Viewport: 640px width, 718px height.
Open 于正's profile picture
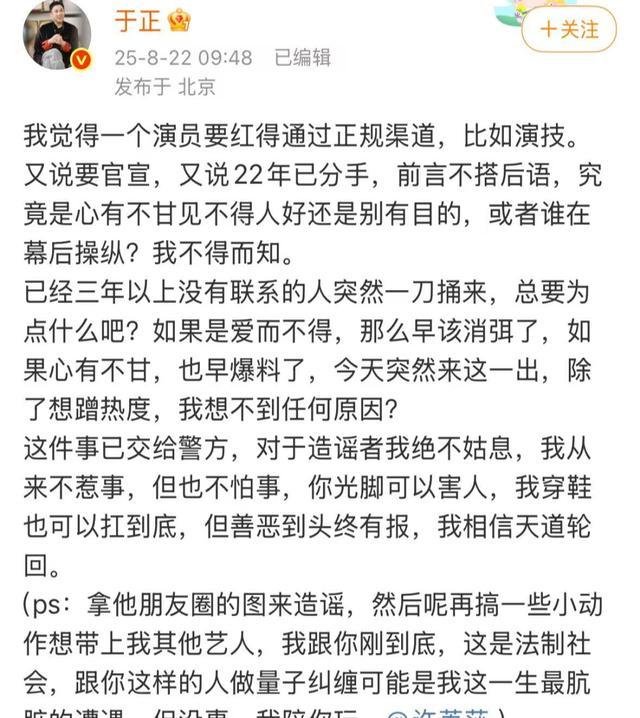click(x=57, y=33)
